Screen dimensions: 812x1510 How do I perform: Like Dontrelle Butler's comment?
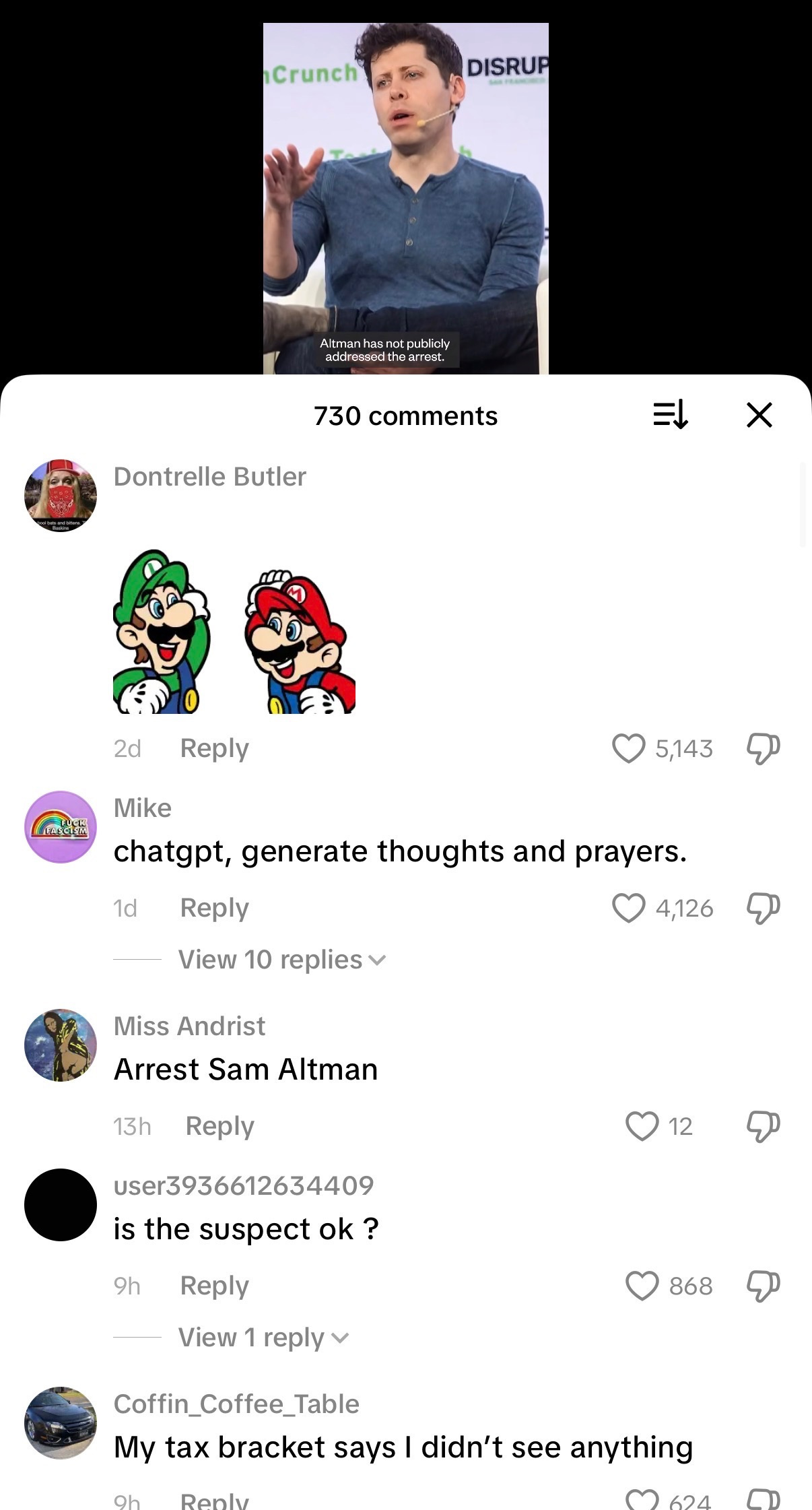628,748
